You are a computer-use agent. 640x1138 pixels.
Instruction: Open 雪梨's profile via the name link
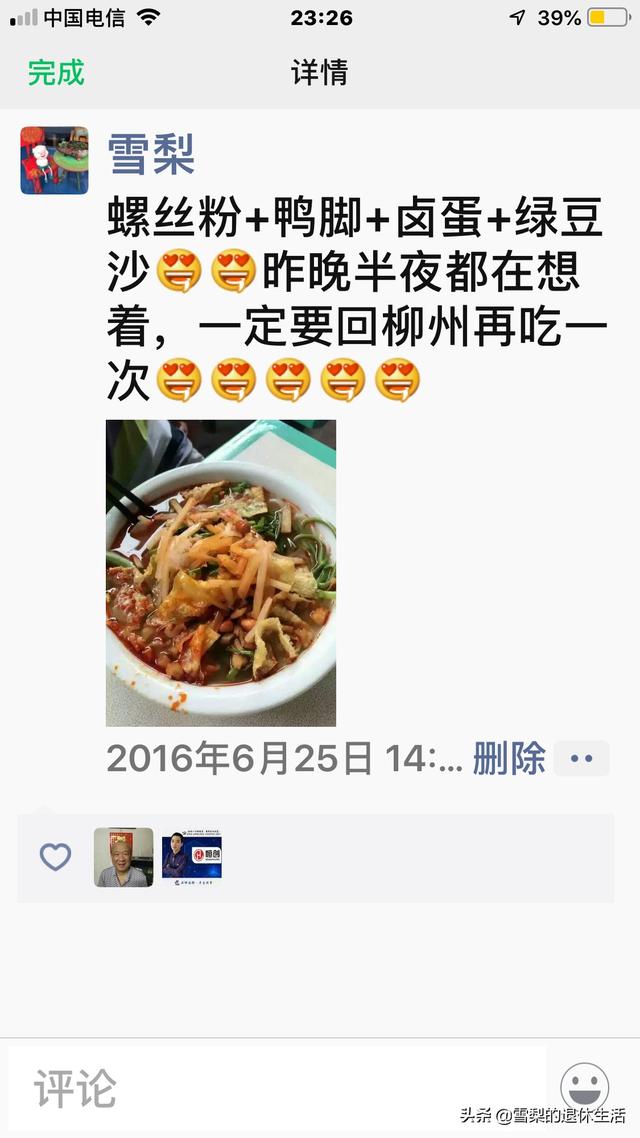151,153
